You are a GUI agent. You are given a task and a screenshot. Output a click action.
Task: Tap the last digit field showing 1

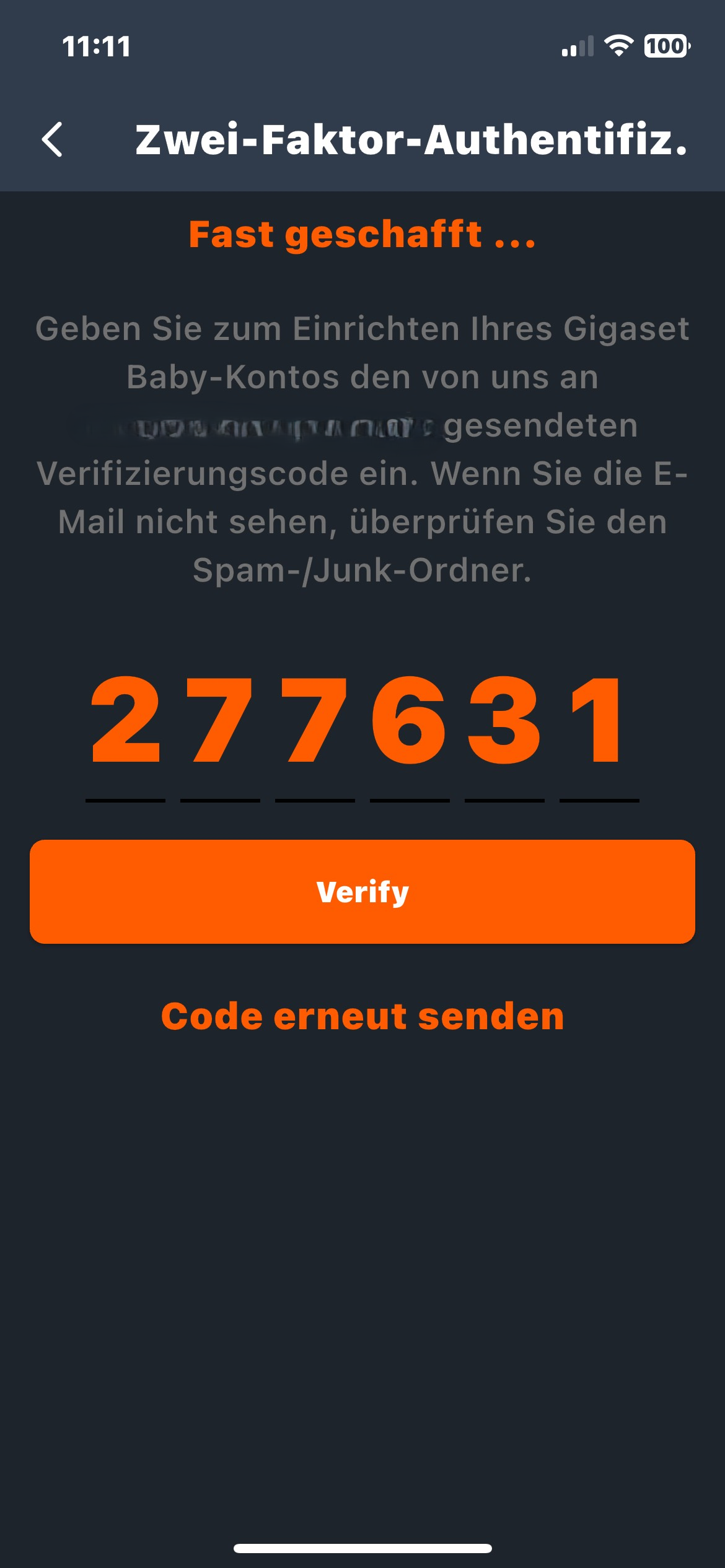[599, 725]
